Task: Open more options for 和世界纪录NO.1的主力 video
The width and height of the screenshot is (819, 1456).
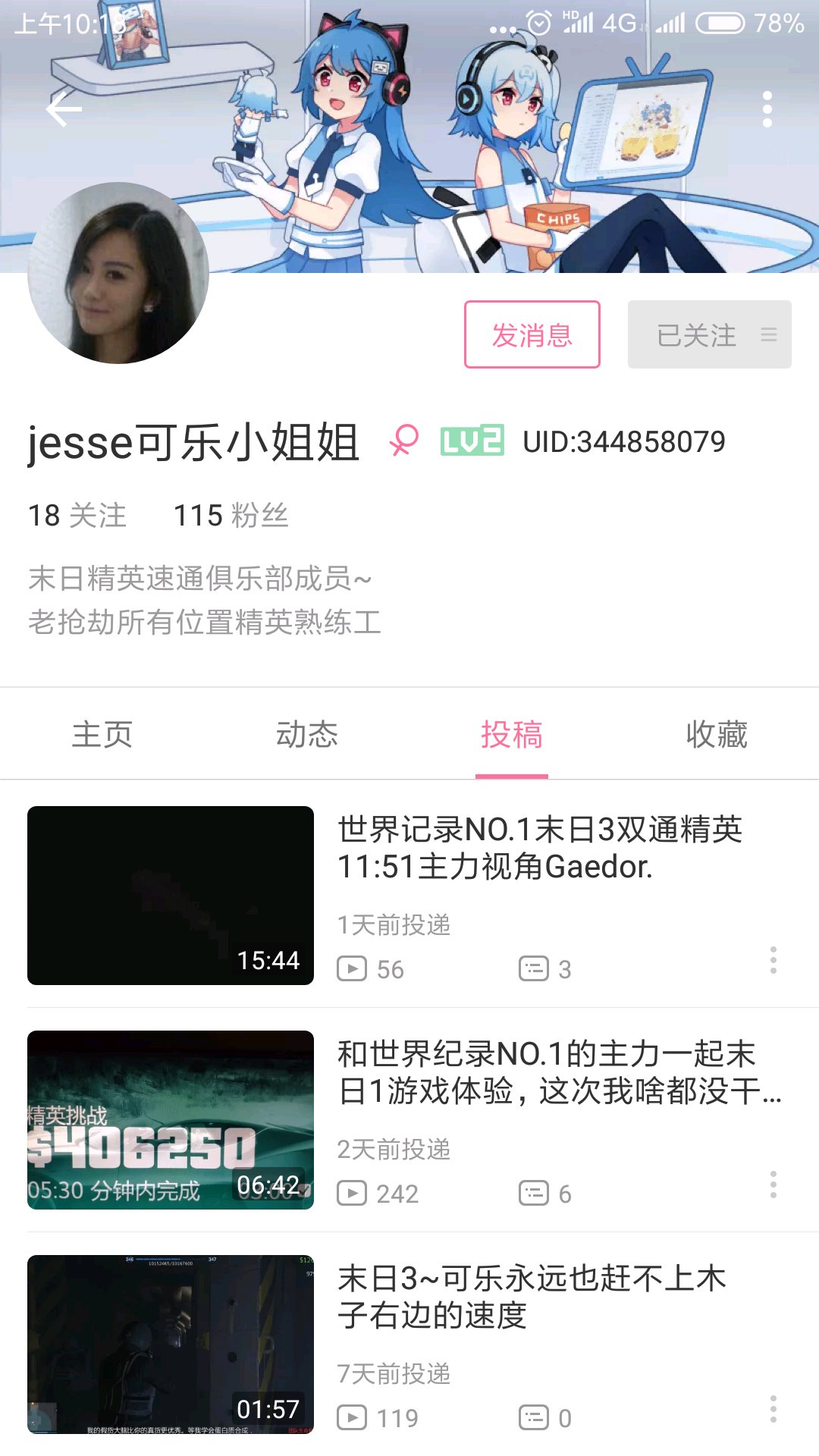Action: point(773,1185)
